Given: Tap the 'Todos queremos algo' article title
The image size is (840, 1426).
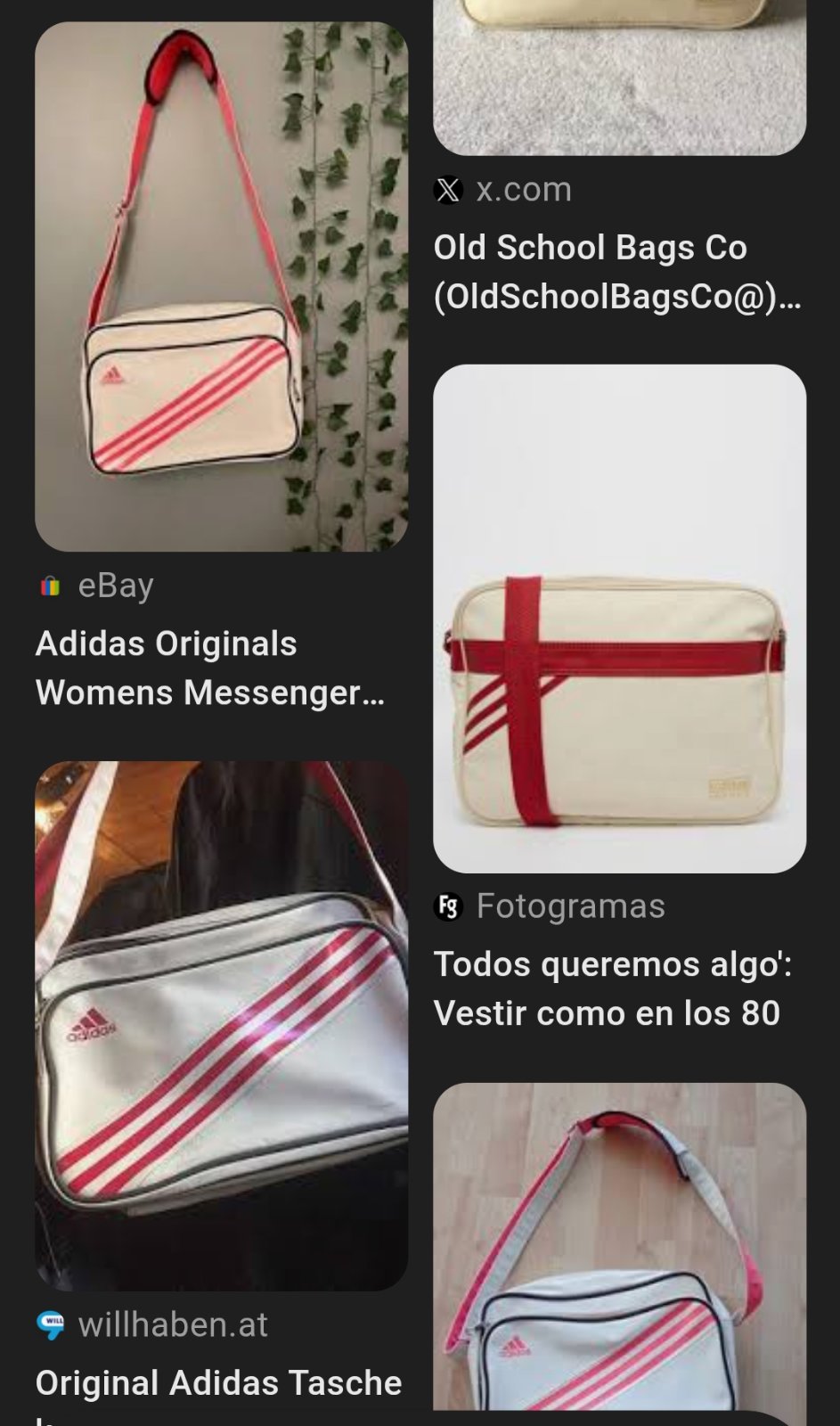Looking at the screenshot, I should (612, 988).
